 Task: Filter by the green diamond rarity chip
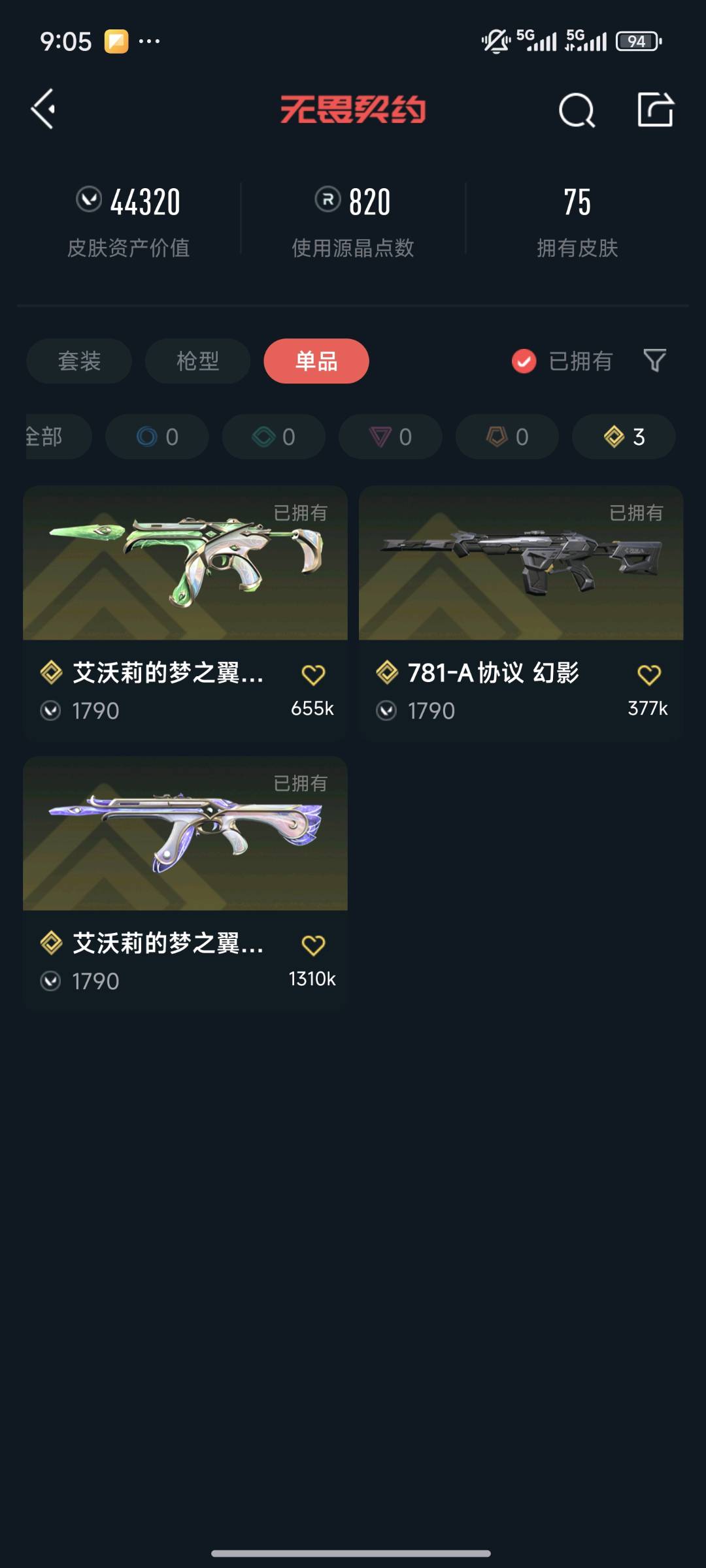(x=274, y=436)
